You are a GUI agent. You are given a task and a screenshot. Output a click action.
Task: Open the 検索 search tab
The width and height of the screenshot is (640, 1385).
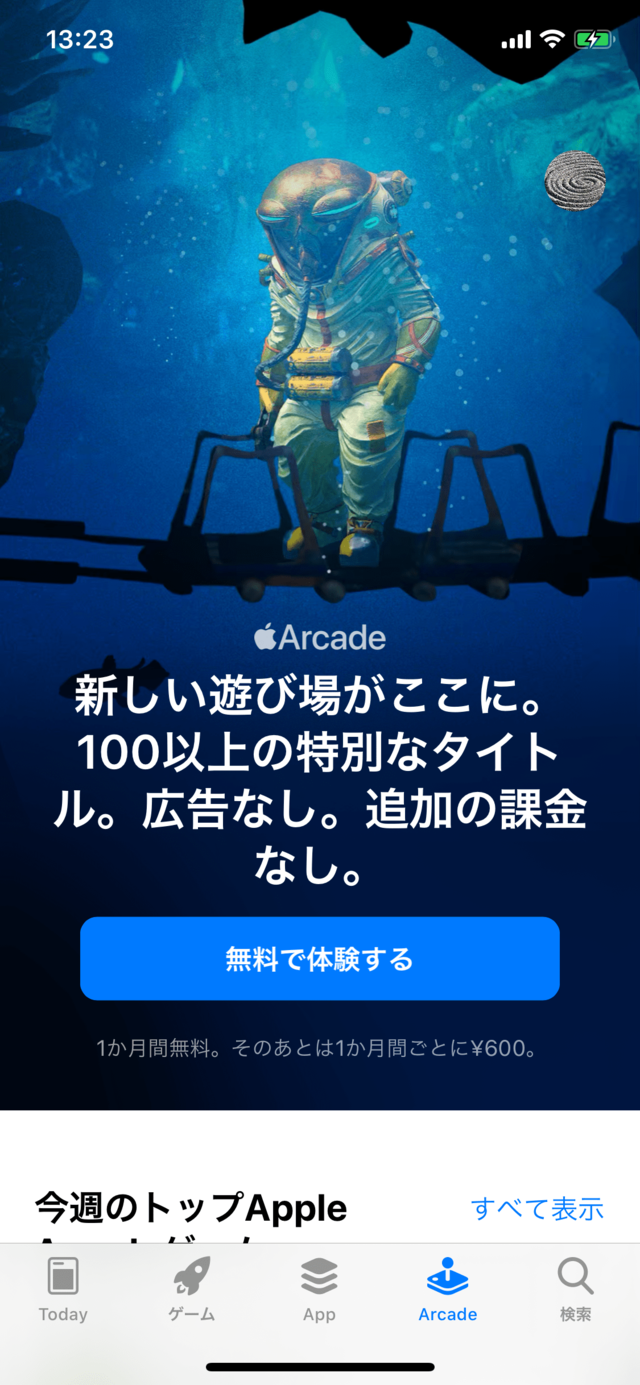coord(575,1290)
